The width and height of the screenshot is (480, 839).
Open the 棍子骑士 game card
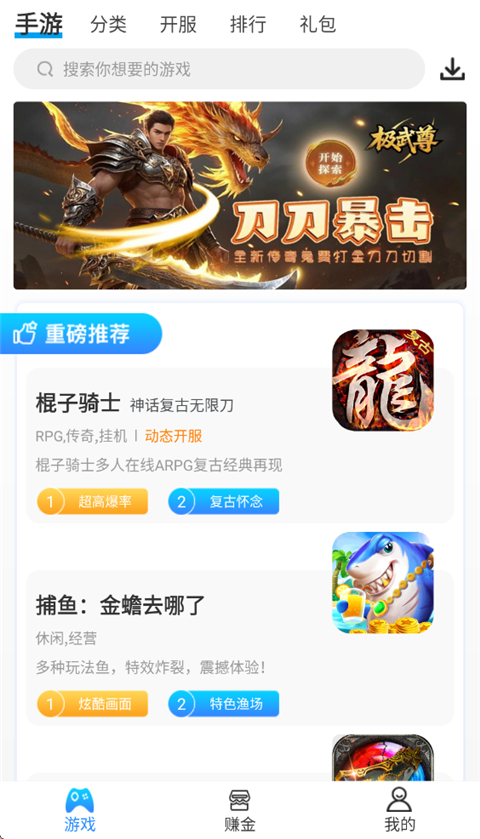click(240, 445)
